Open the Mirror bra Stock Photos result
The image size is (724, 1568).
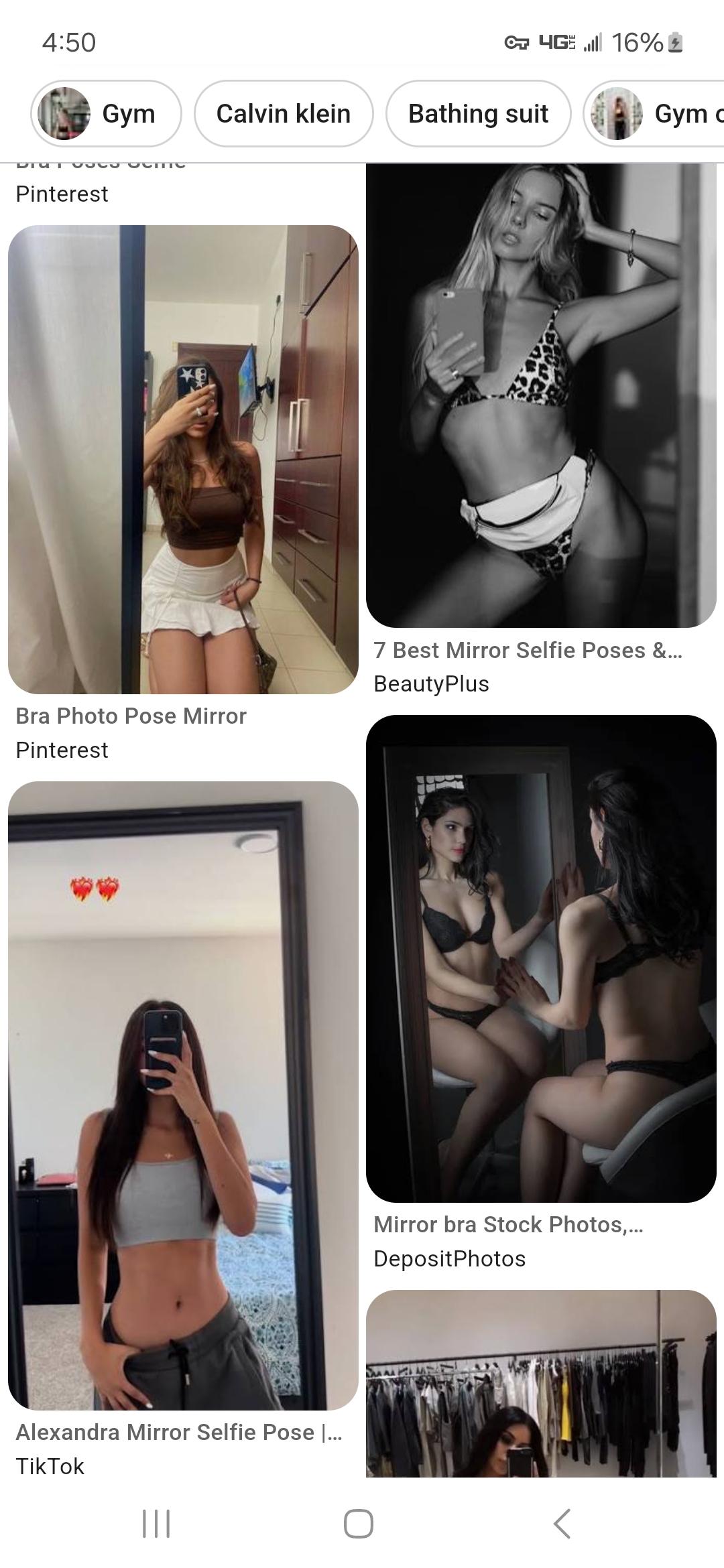point(541,959)
